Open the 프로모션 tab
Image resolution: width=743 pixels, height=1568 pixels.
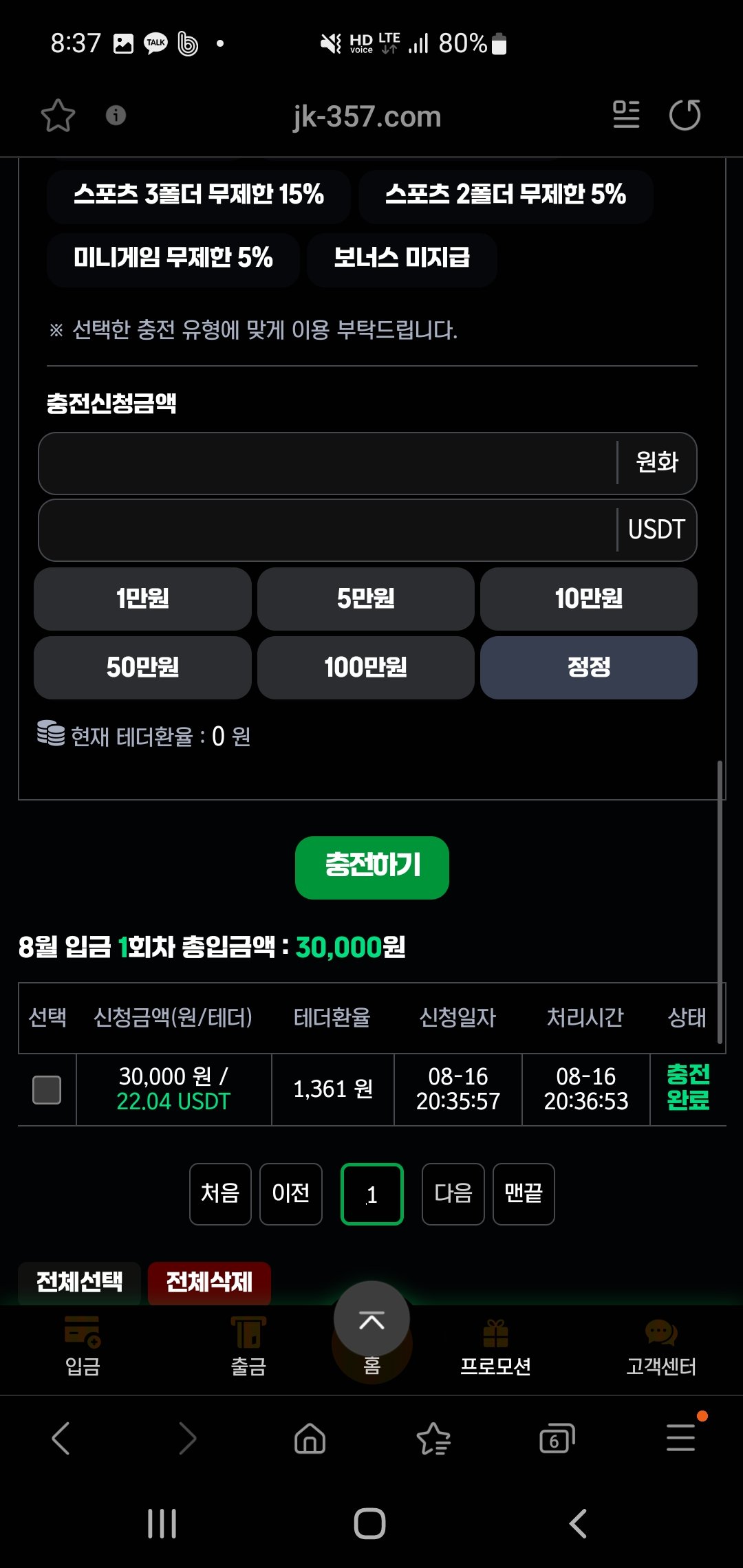(x=495, y=1348)
